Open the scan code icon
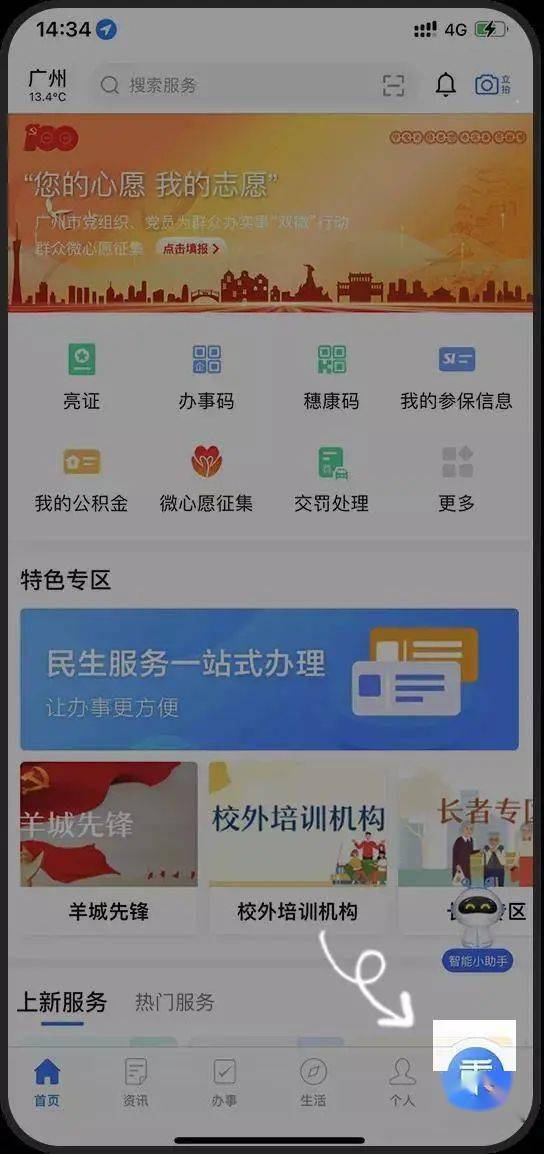544x1154 pixels. click(x=394, y=85)
